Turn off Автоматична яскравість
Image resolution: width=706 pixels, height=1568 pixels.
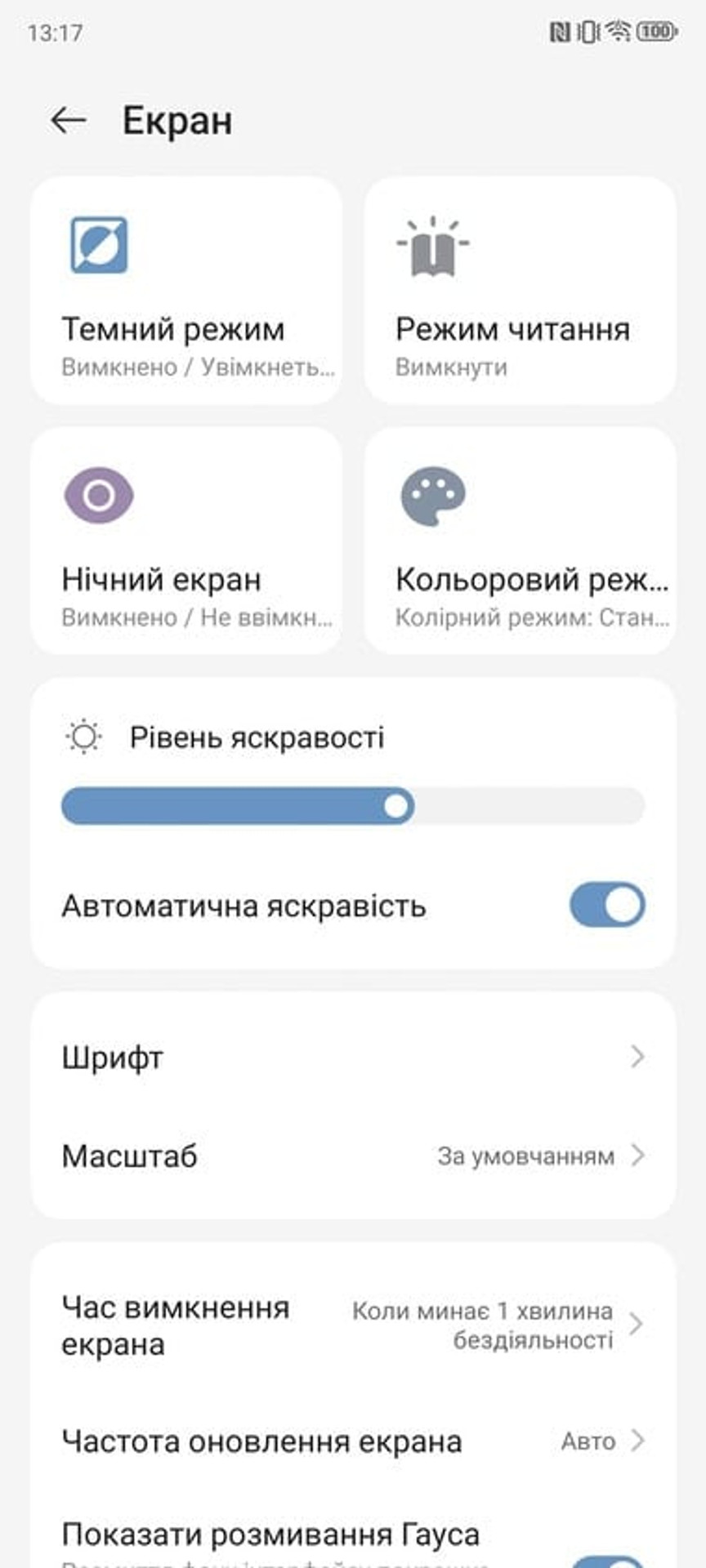607,905
